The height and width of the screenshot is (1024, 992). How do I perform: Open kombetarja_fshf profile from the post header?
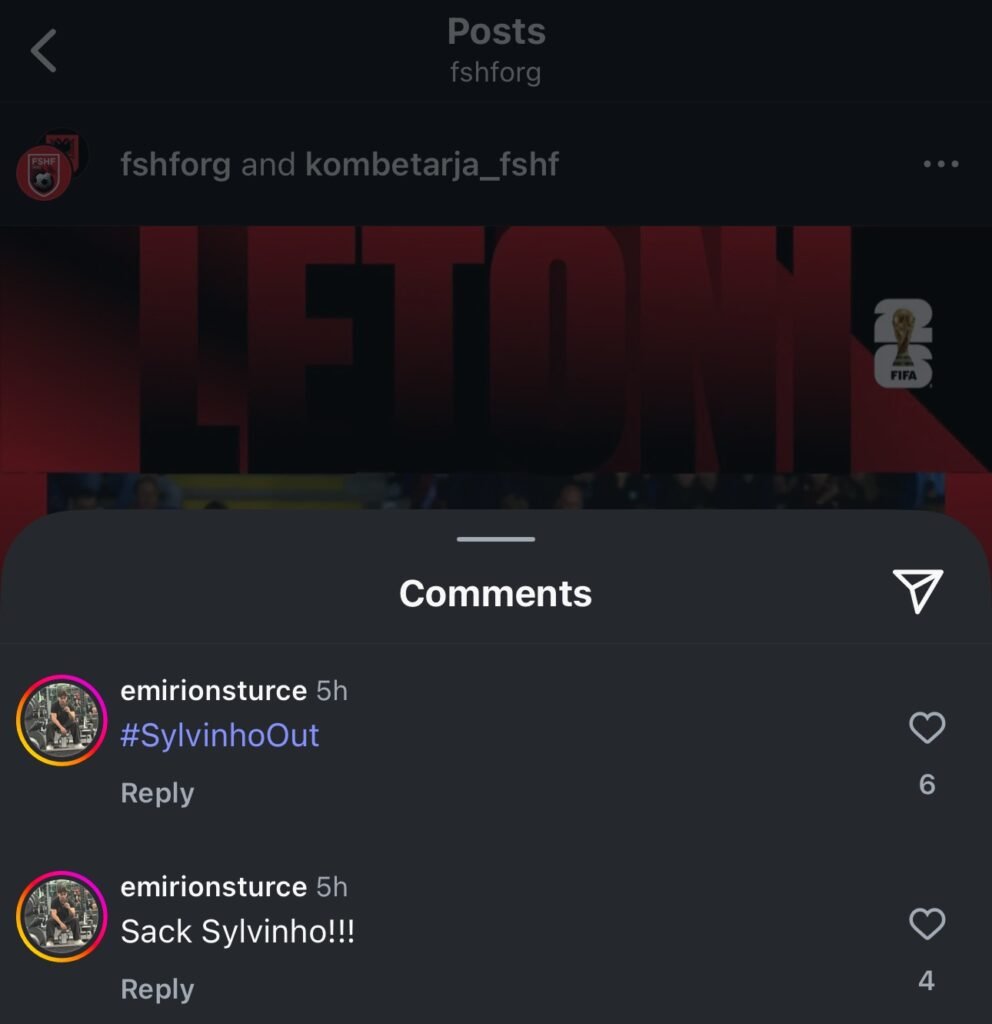click(431, 164)
